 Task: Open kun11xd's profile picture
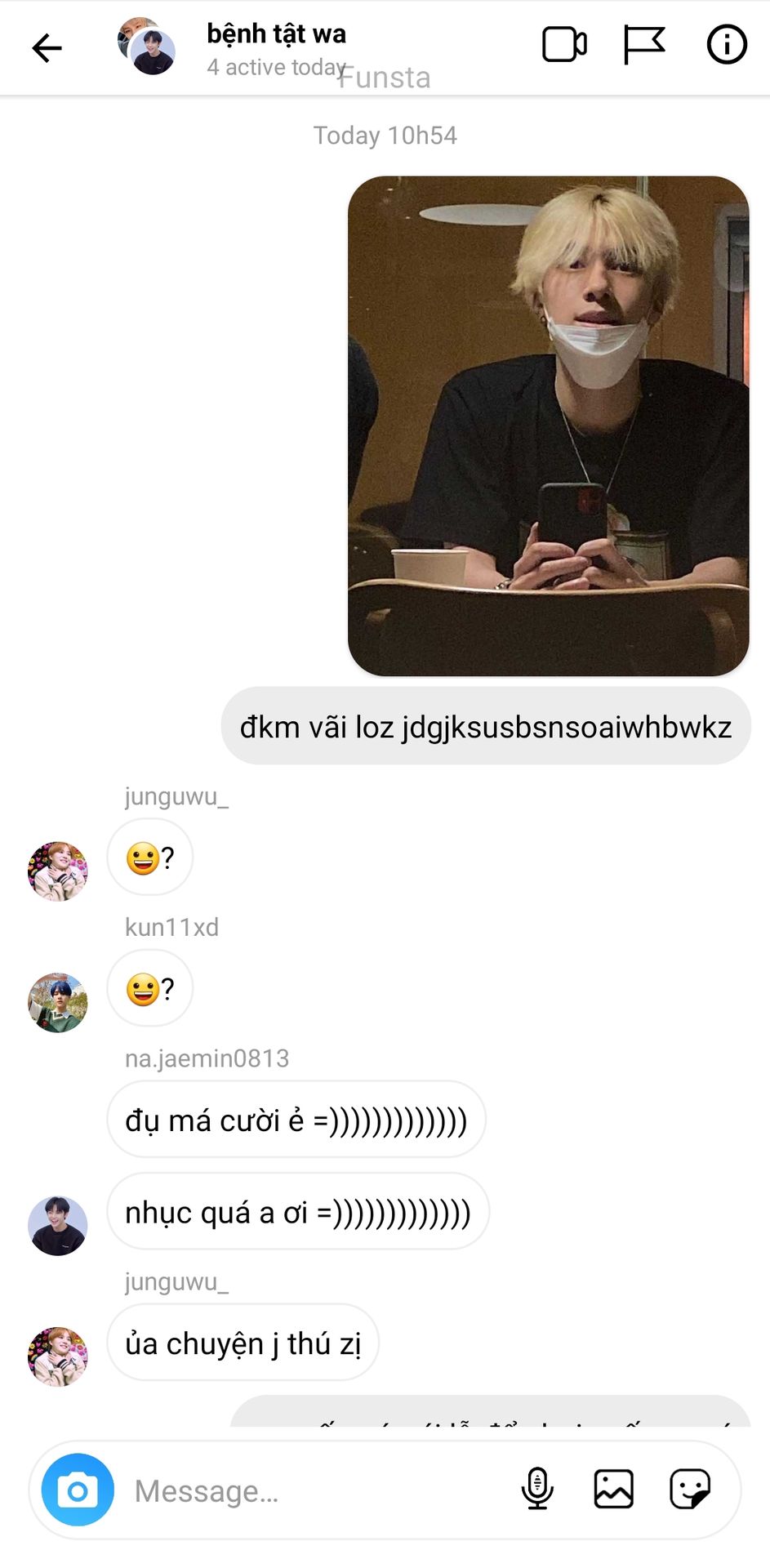(x=57, y=1003)
